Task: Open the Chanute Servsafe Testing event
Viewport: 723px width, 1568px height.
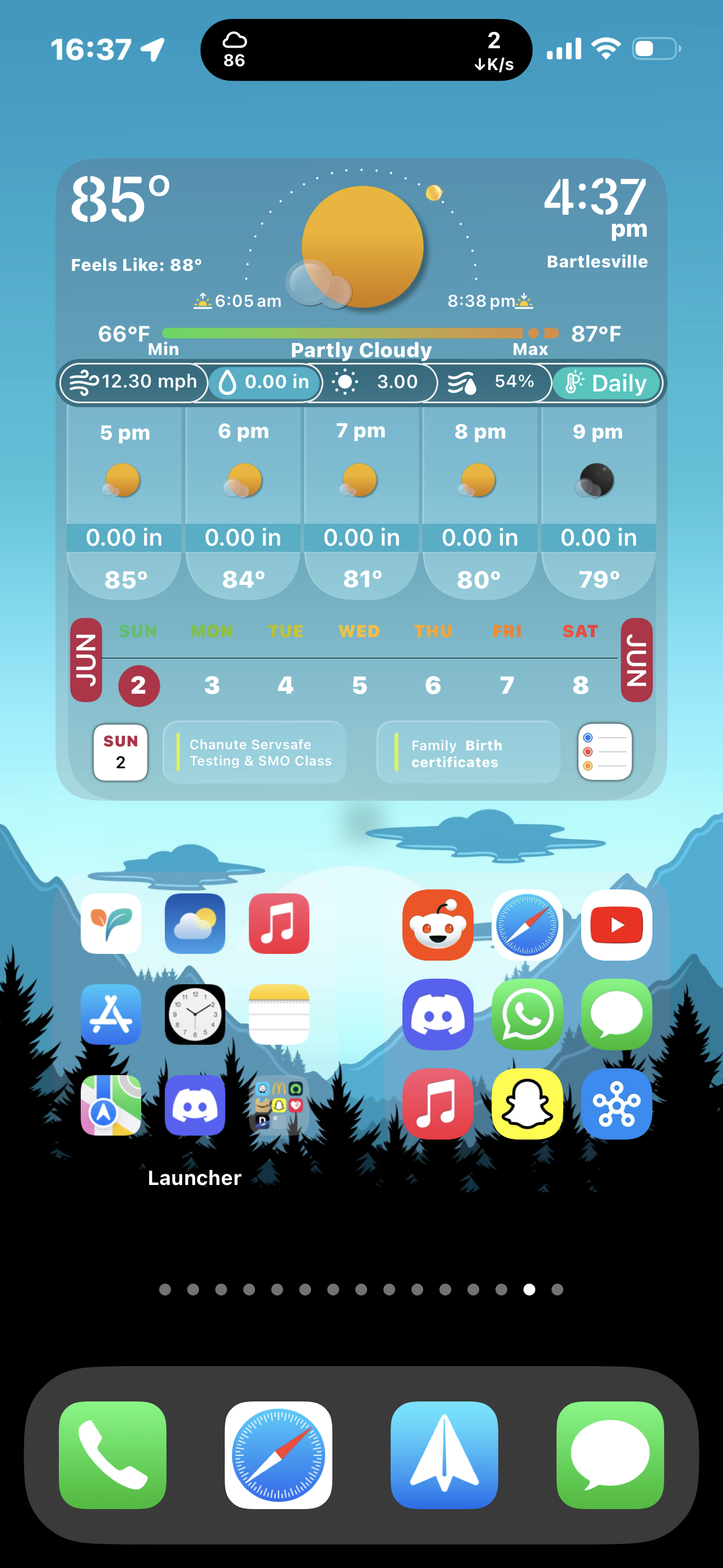Action: pyautogui.click(x=254, y=753)
